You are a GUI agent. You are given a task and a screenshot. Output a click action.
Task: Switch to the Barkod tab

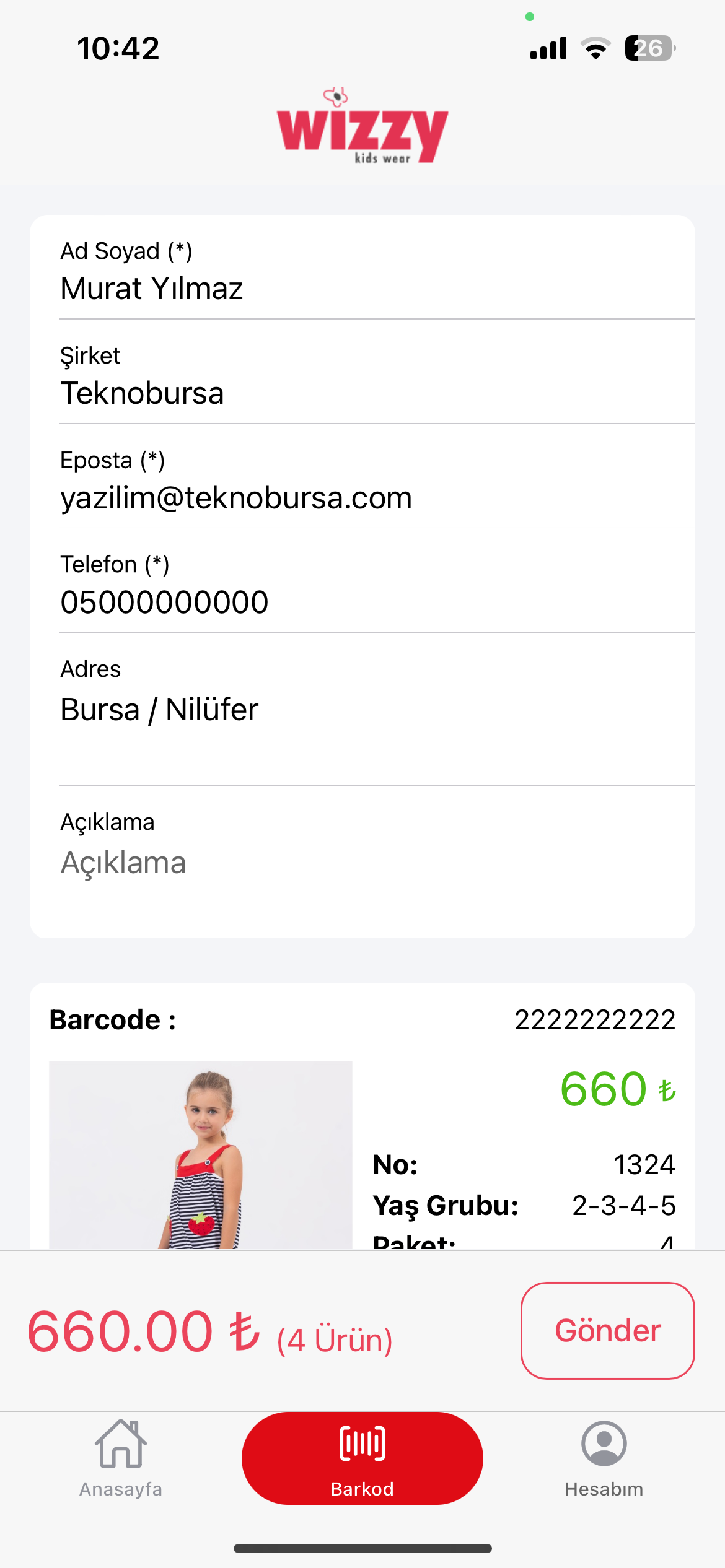[x=362, y=1458]
